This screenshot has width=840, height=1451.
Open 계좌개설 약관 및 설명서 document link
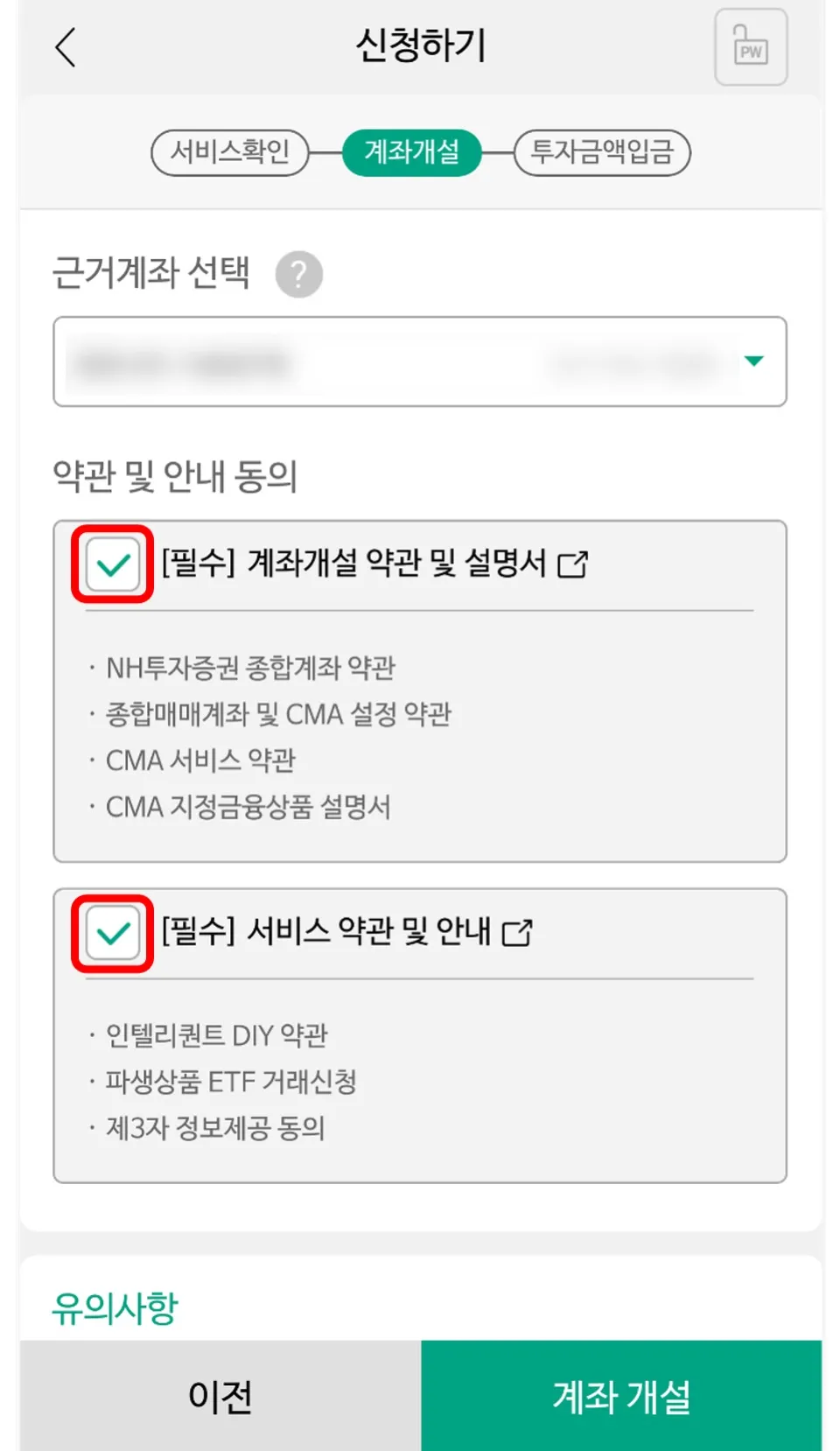[573, 564]
